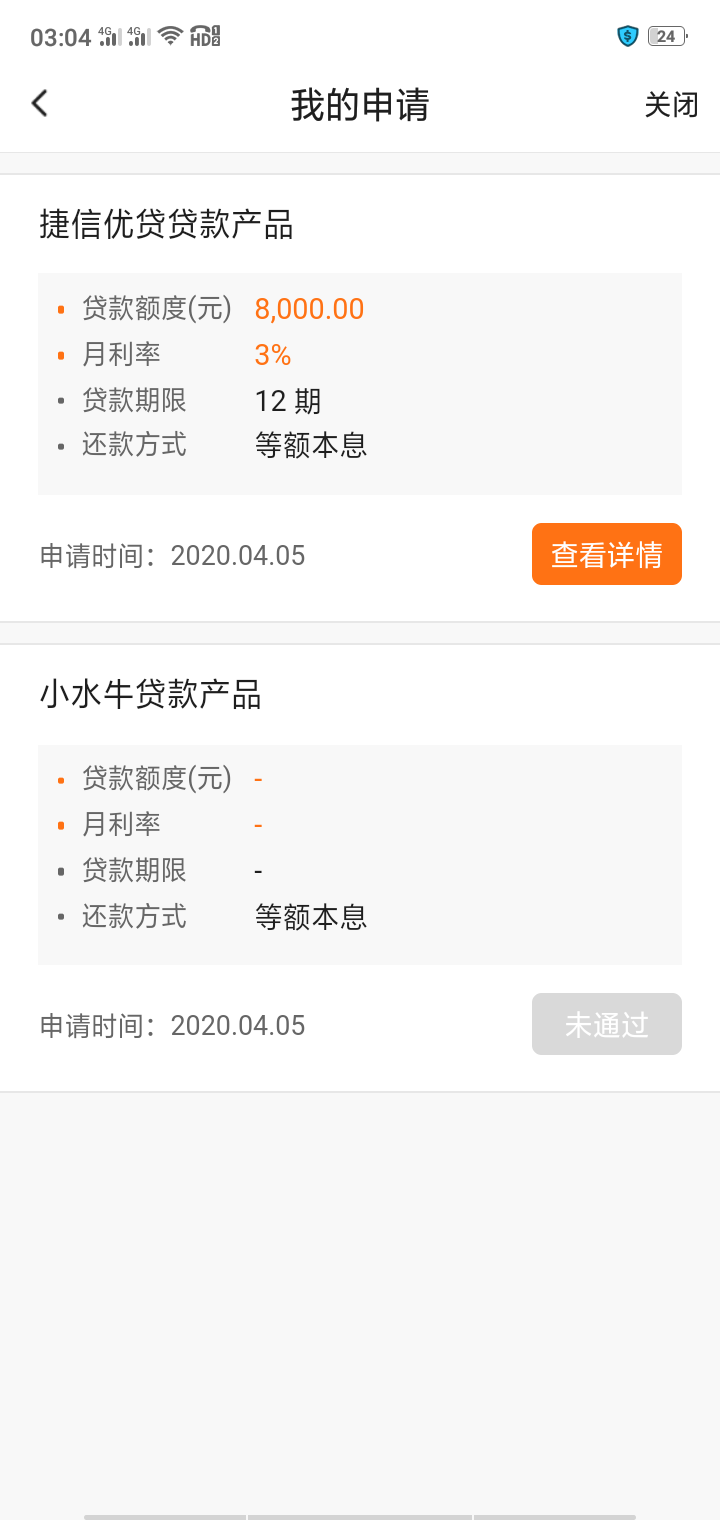Tap 关闭 to close the page
Screen dimensions: 720x1520
click(x=671, y=105)
